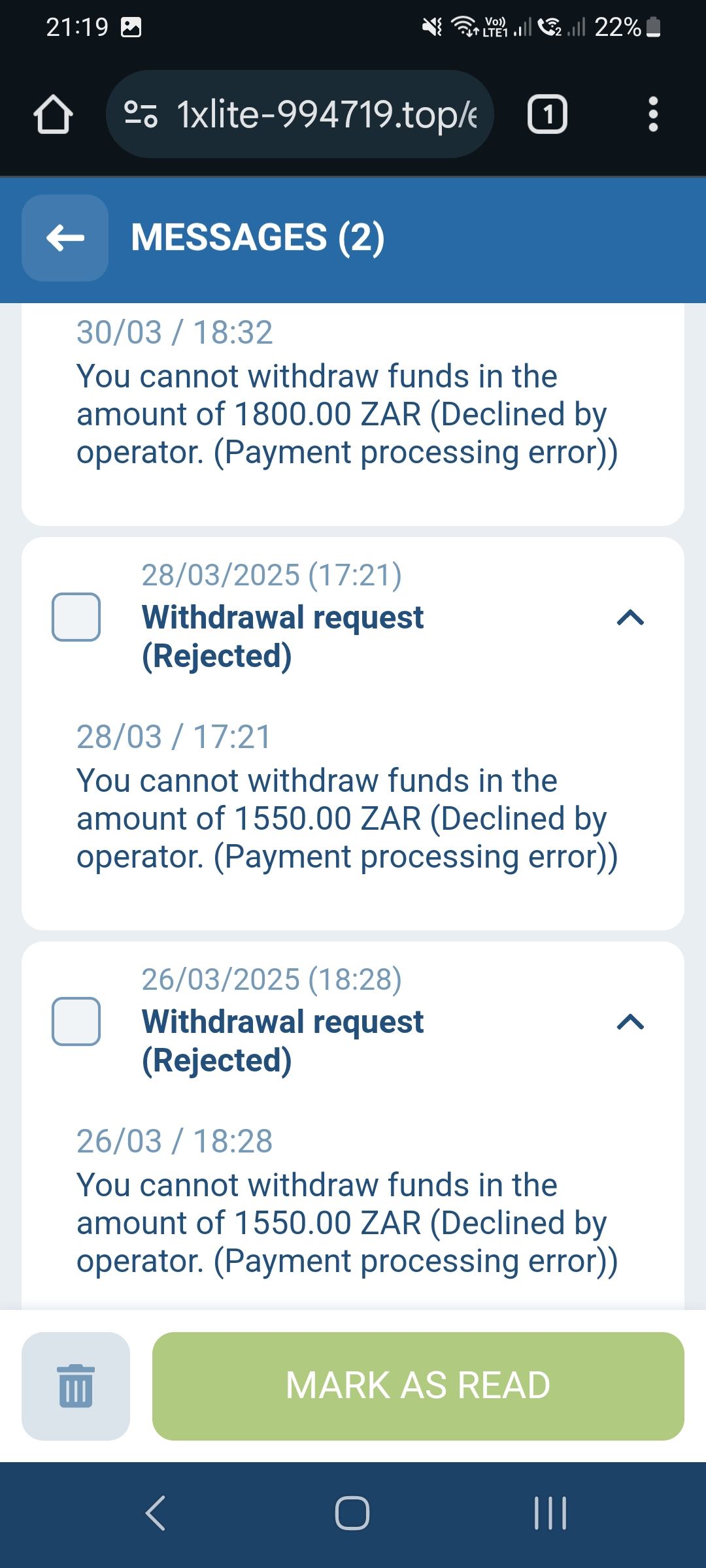Collapse the 26/03/2025 withdrawal request message
Screen dimensions: 706x1568
point(630,1022)
